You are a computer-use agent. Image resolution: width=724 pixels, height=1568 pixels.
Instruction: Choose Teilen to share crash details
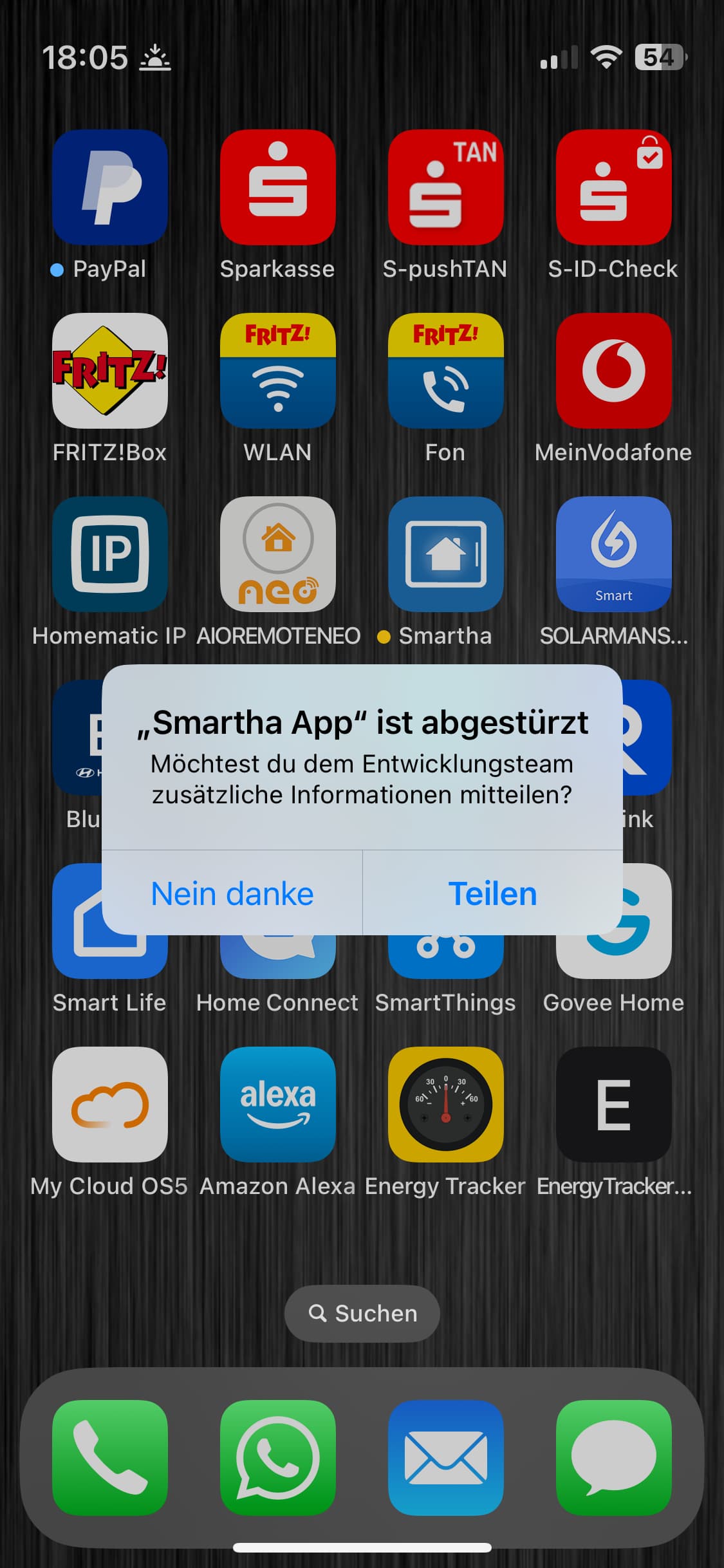pos(492,893)
